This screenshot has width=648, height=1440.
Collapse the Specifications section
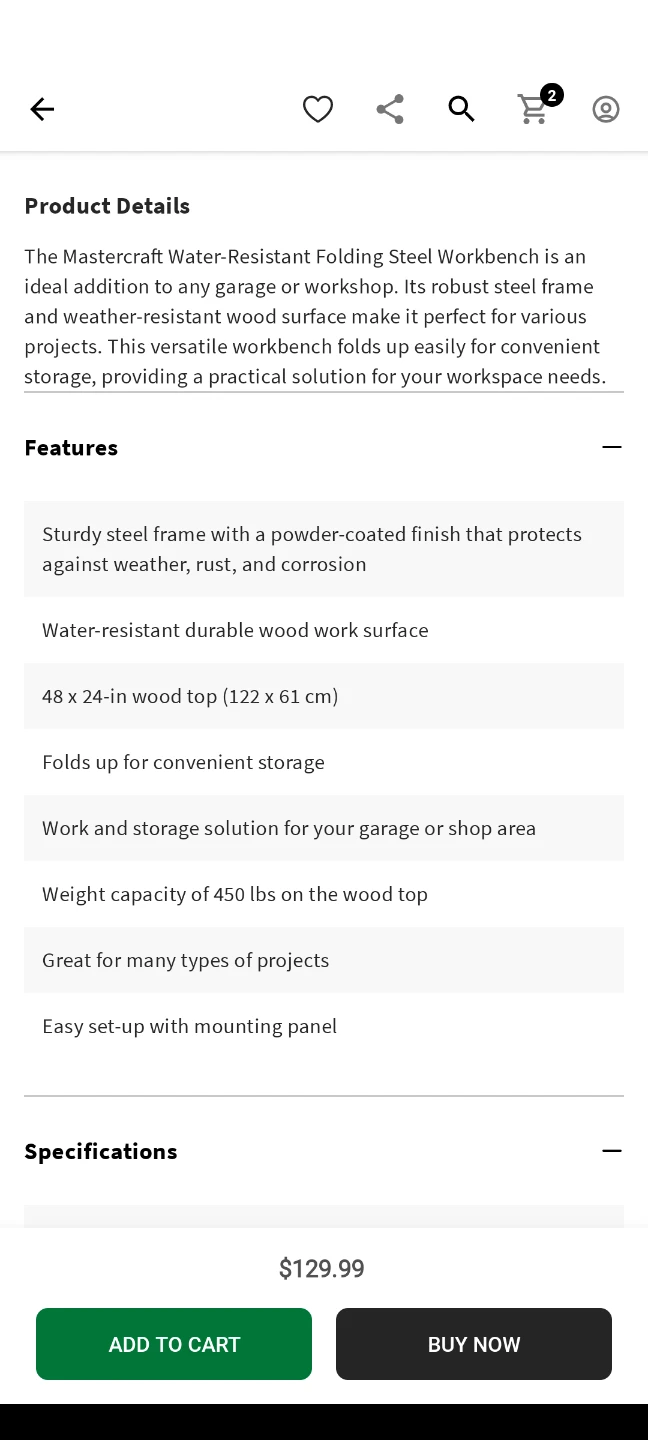[x=612, y=1151]
